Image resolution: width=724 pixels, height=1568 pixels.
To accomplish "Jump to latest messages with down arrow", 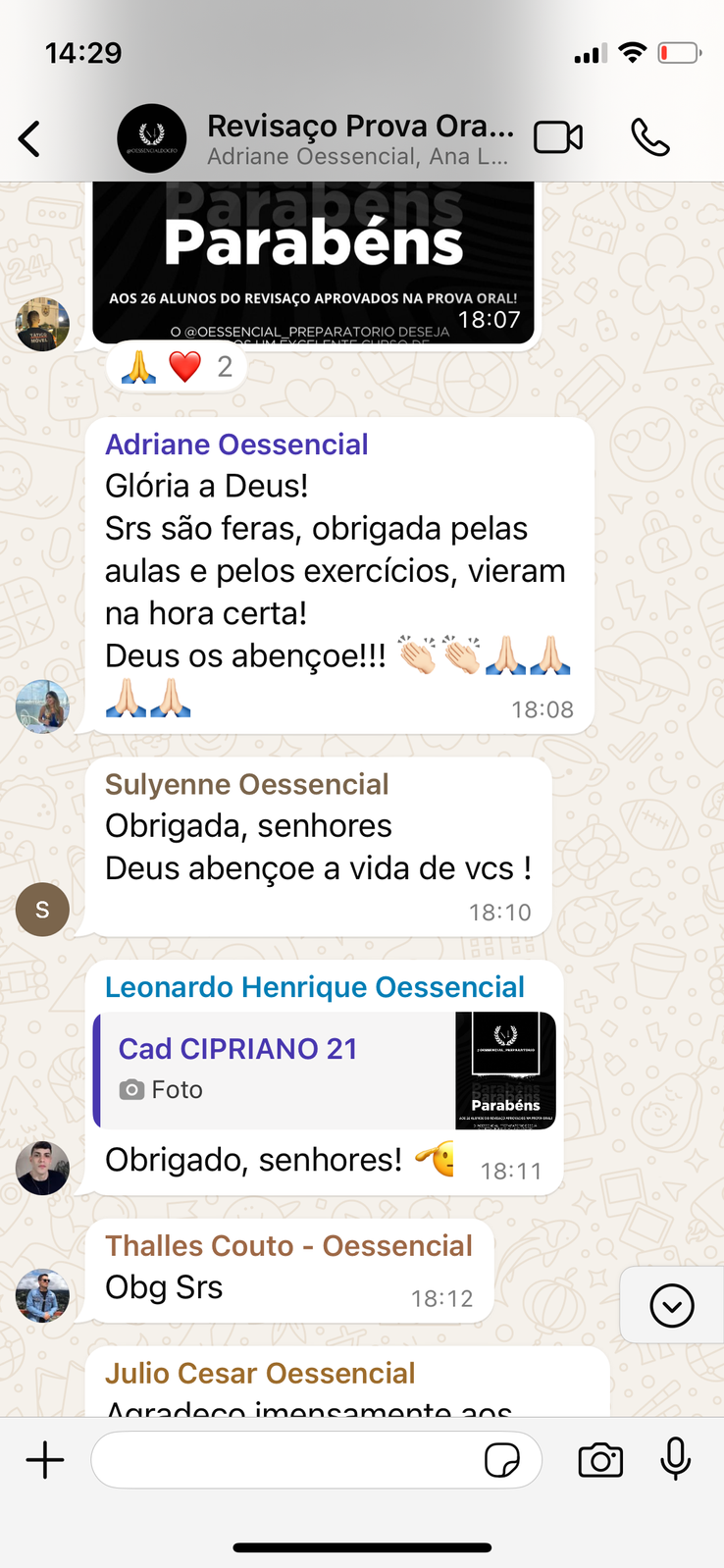I will coord(672,1306).
